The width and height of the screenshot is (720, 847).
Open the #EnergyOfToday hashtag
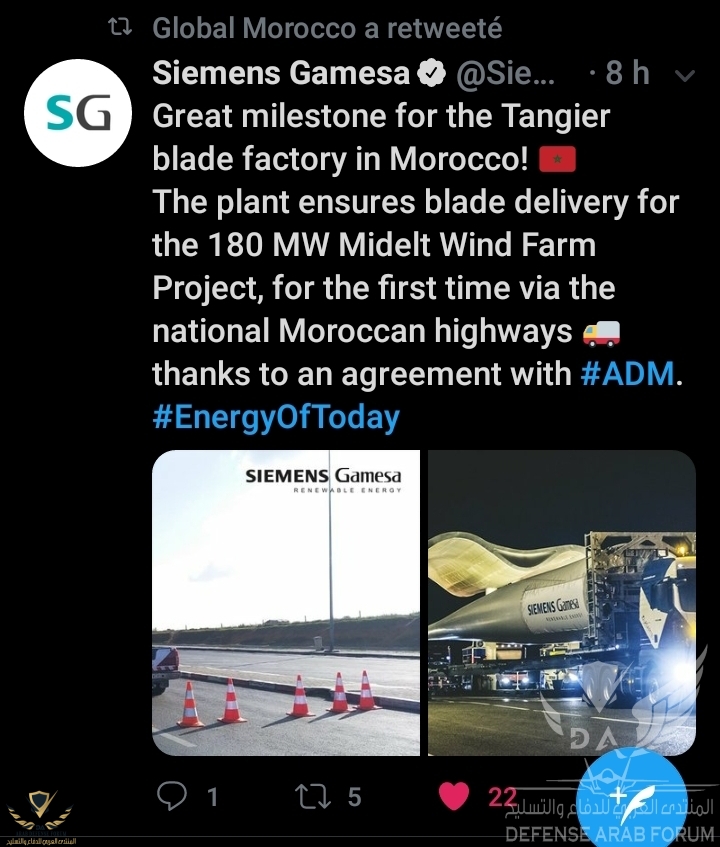pos(275,417)
